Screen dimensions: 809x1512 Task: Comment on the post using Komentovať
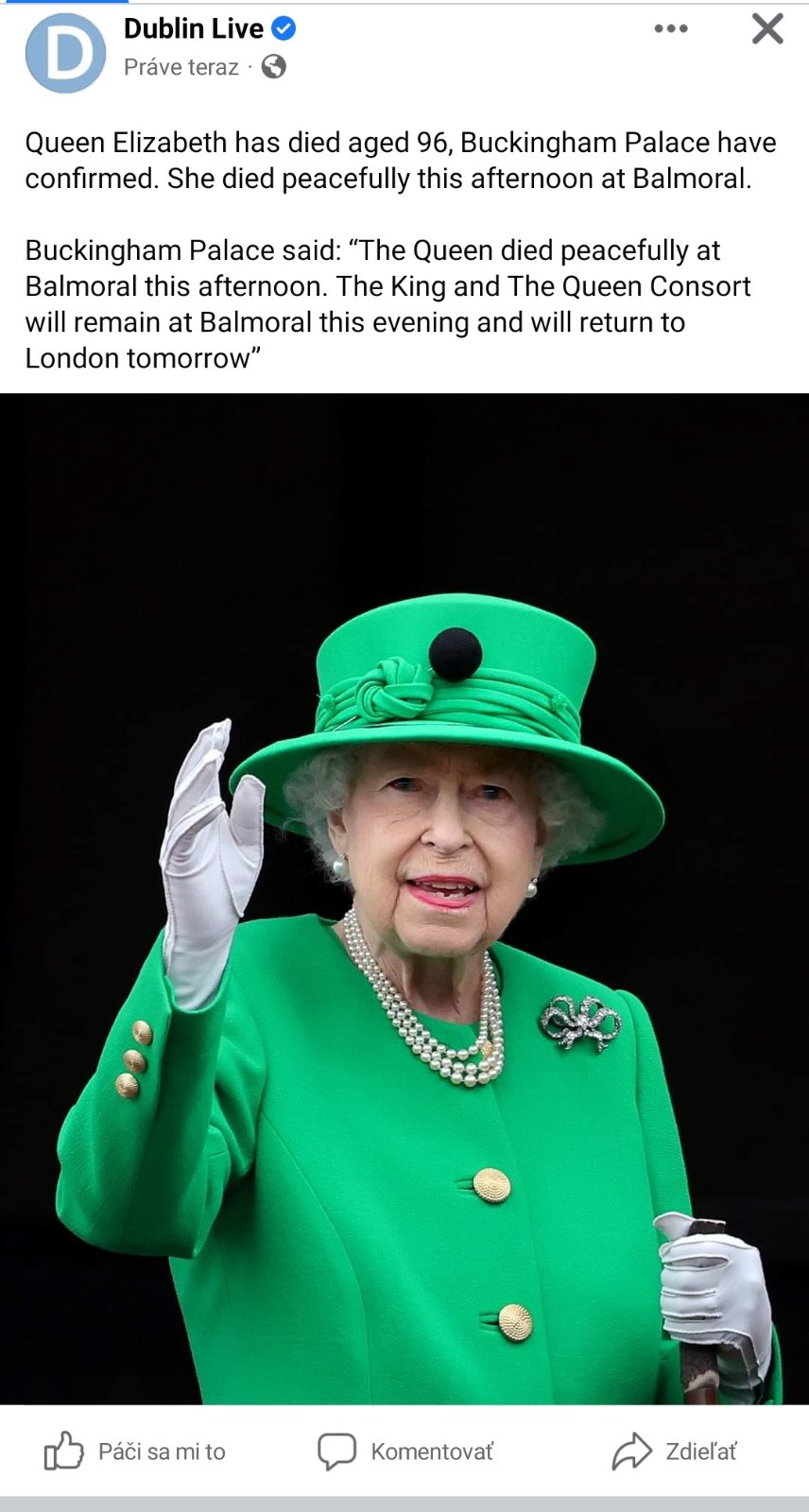pyautogui.click(x=405, y=1452)
